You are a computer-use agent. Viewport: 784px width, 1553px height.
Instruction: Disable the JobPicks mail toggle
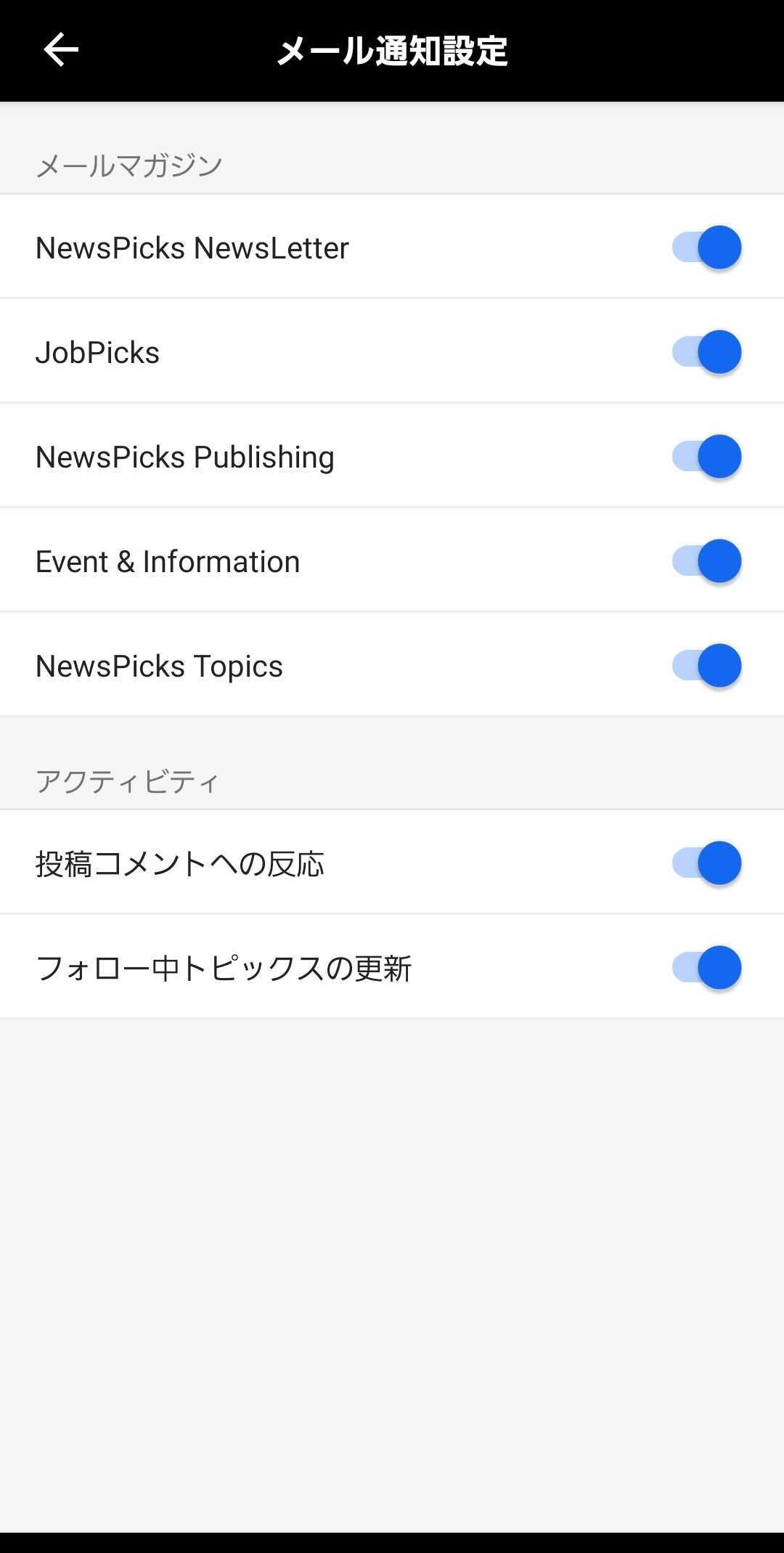[706, 352]
